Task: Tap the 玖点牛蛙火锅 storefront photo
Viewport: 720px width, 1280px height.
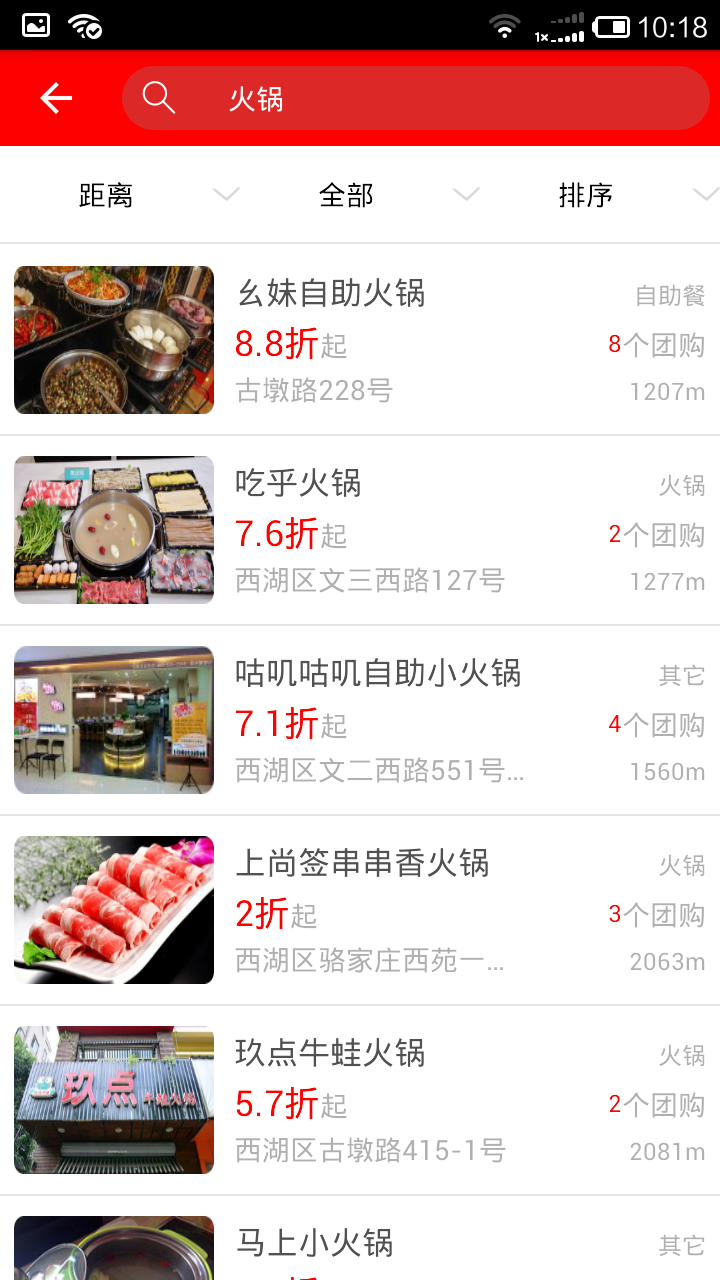Action: (x=113, y=1100)
